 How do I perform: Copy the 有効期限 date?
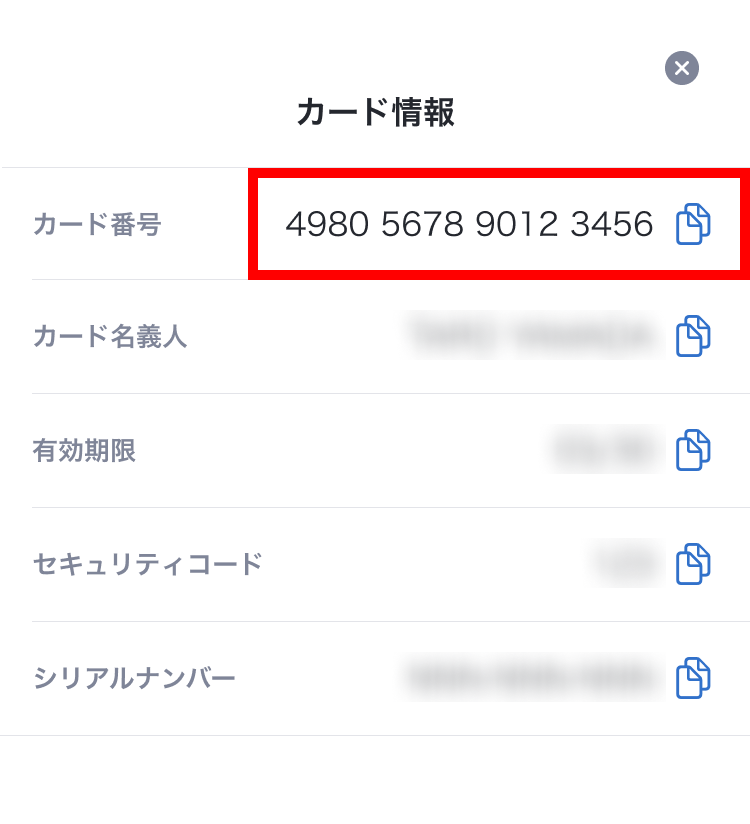(x=693, y=450)
